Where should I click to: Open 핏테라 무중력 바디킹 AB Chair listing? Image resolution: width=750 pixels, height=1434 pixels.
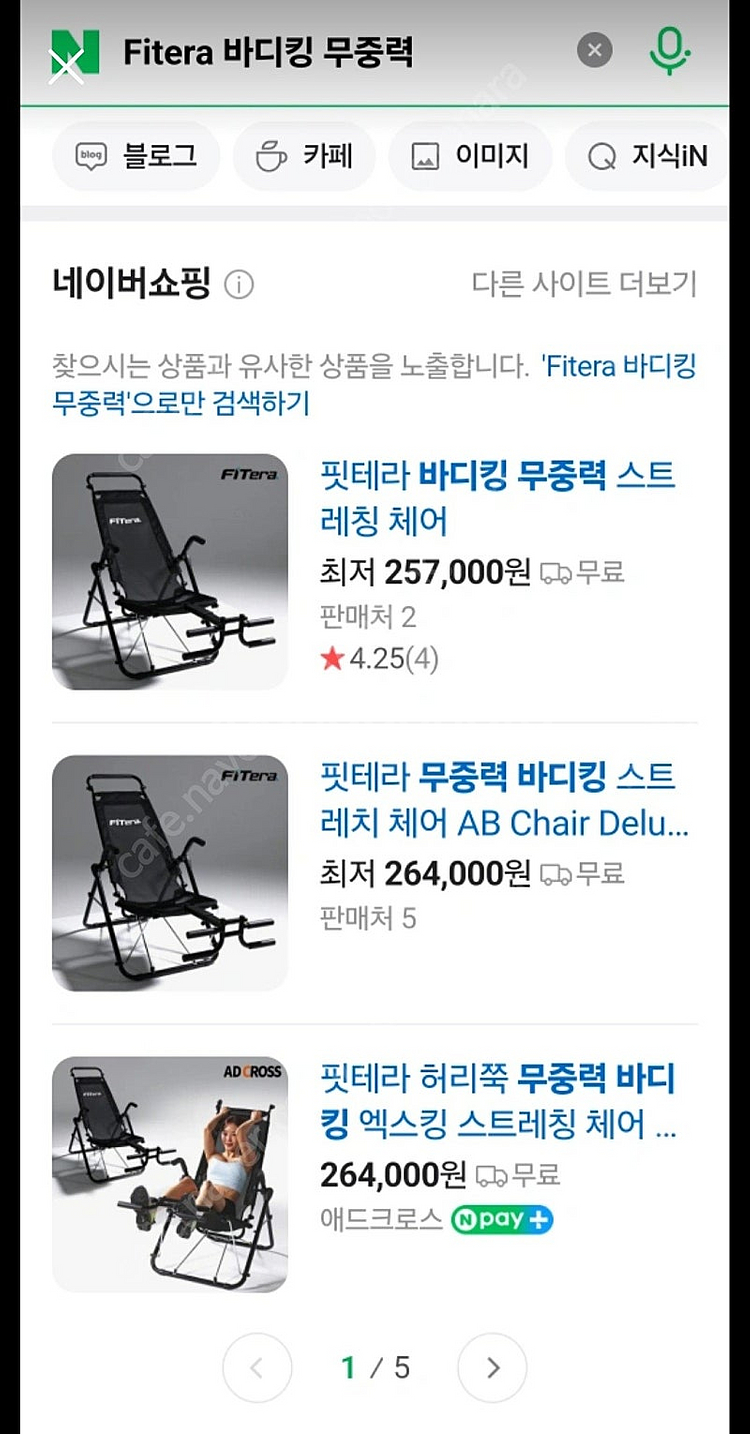click(503, 799)
